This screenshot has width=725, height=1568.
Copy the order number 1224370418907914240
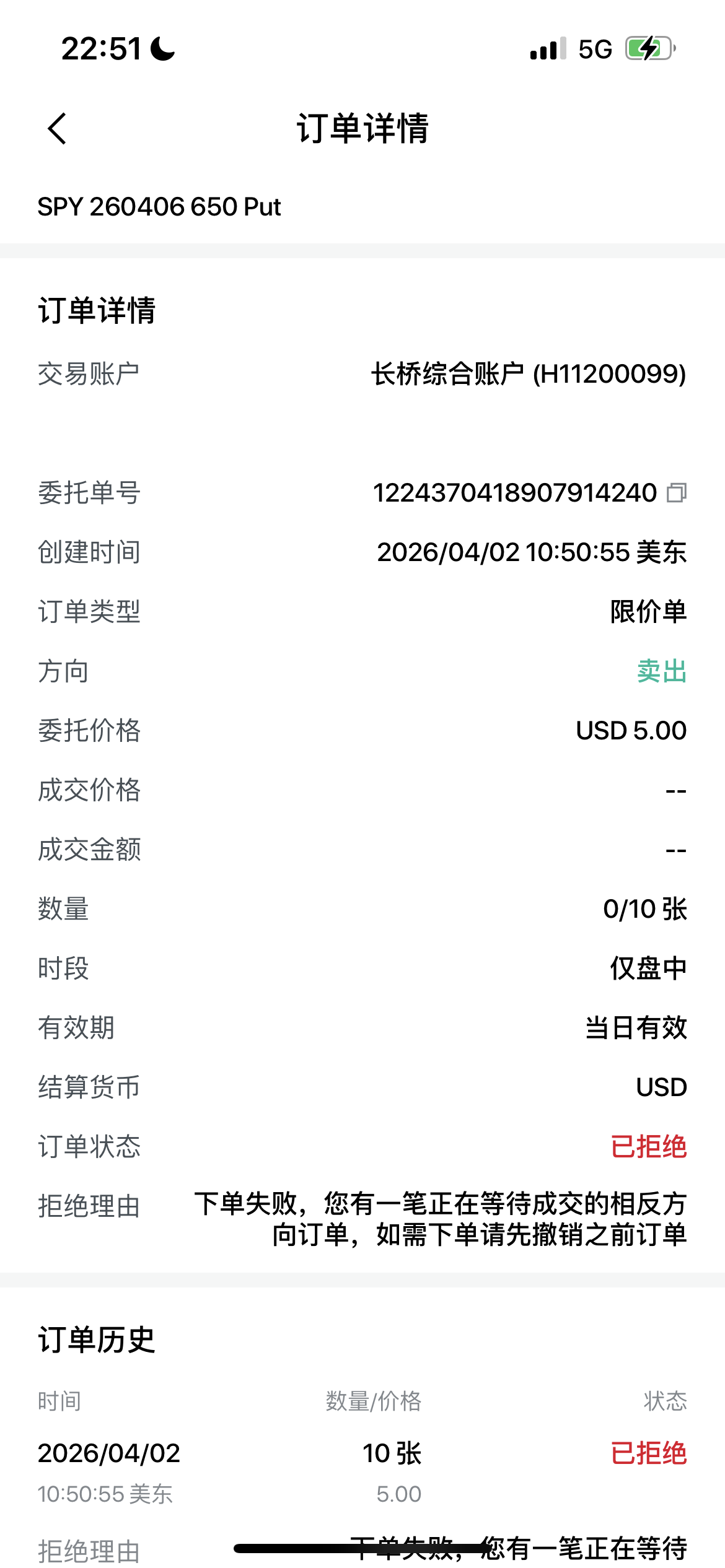(676, 493)
